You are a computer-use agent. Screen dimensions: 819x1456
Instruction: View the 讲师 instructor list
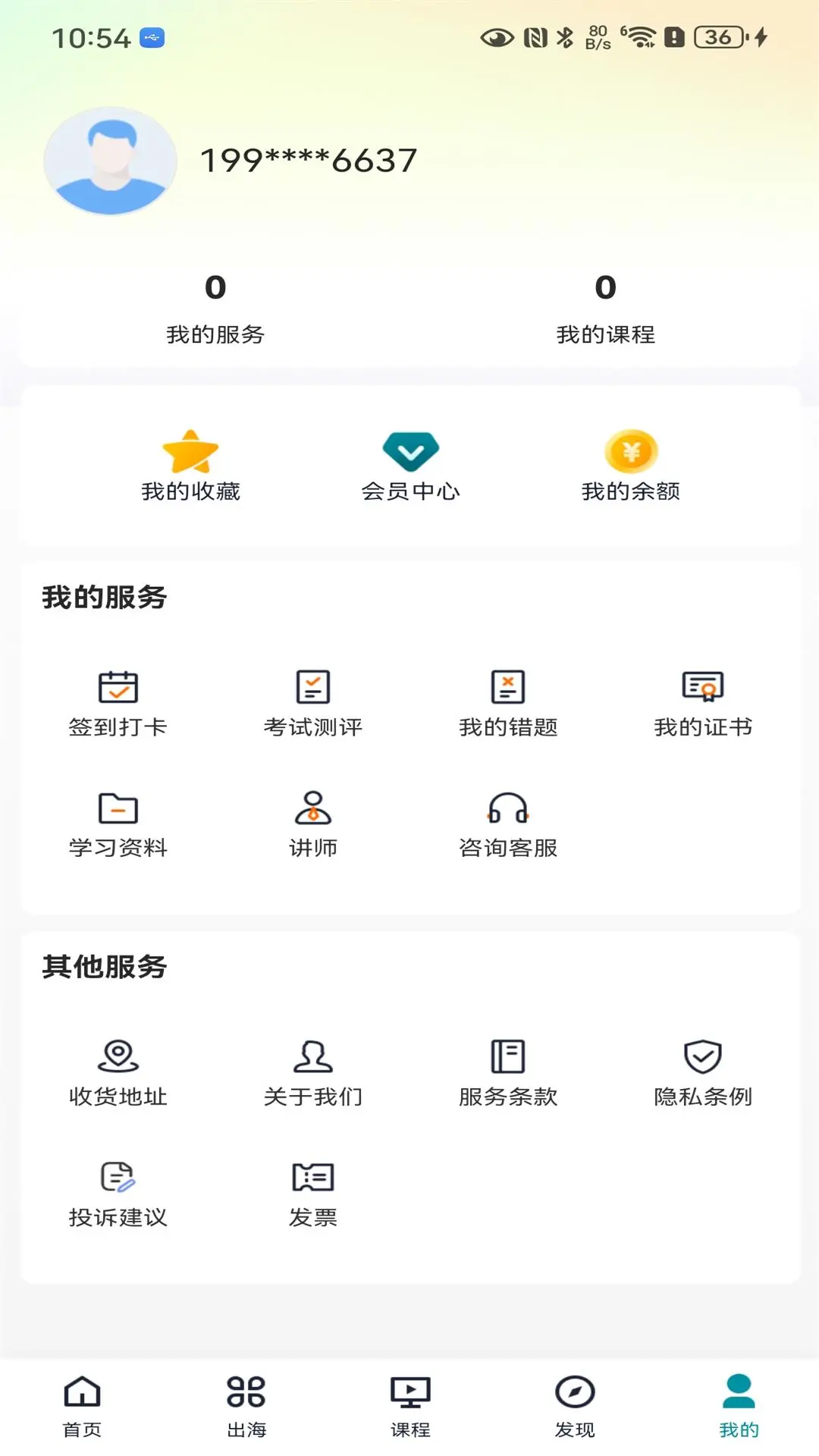312,823
